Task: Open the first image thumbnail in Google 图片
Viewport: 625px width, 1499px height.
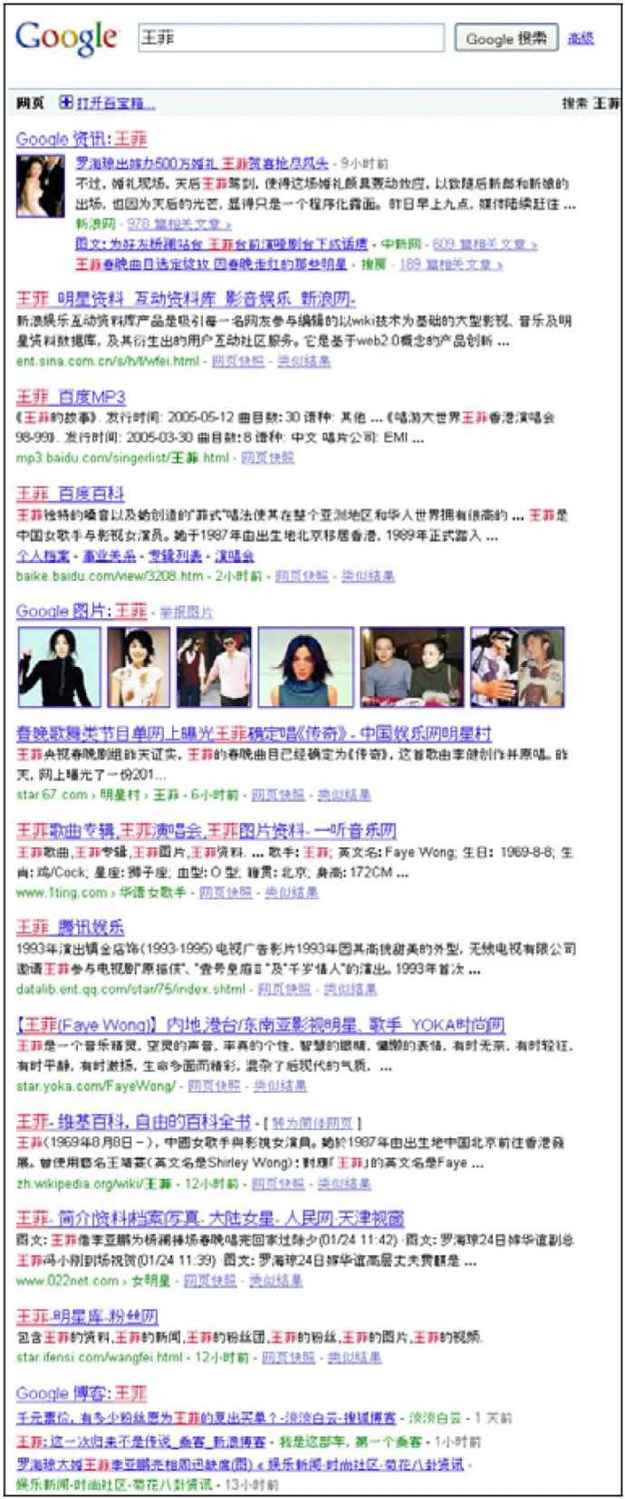Action: (59, 667)
